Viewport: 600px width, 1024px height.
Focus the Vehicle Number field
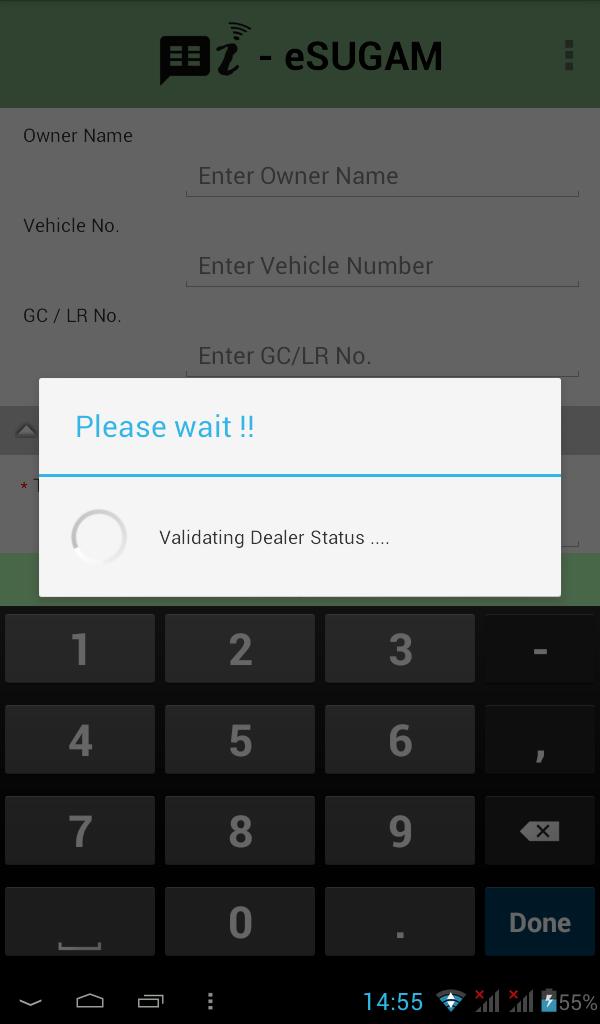click(382, 266)
